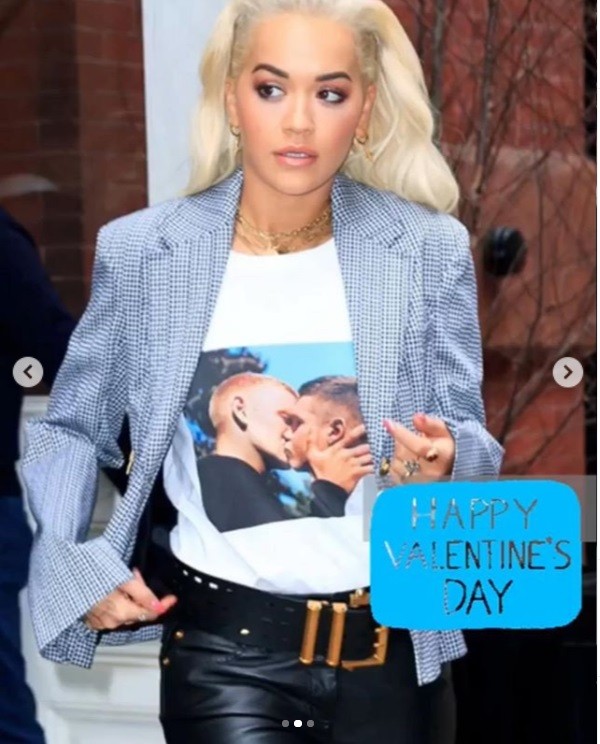Advance to the next photo in carousel
600x744 pixels.
click(x=567, y=372)
